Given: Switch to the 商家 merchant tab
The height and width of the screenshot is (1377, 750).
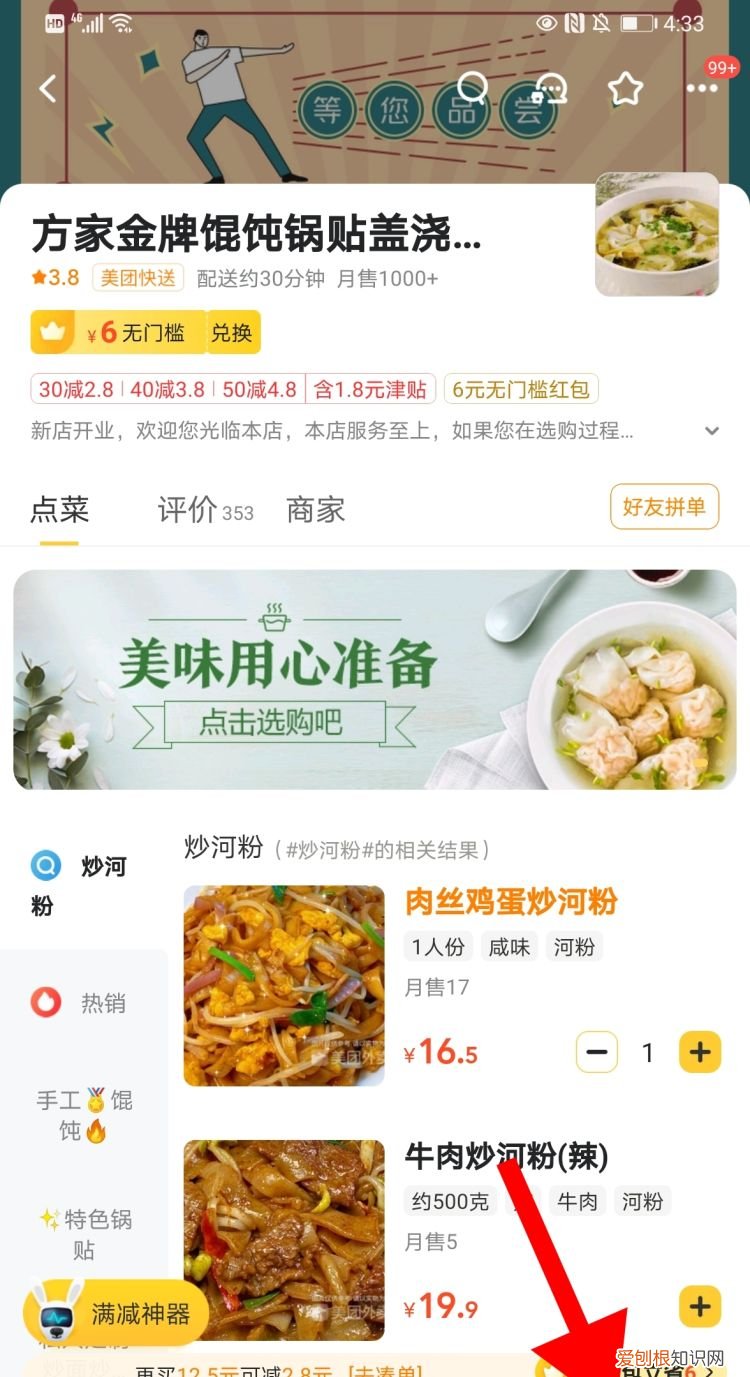Looking at the screenshot, I should [315, 510].
